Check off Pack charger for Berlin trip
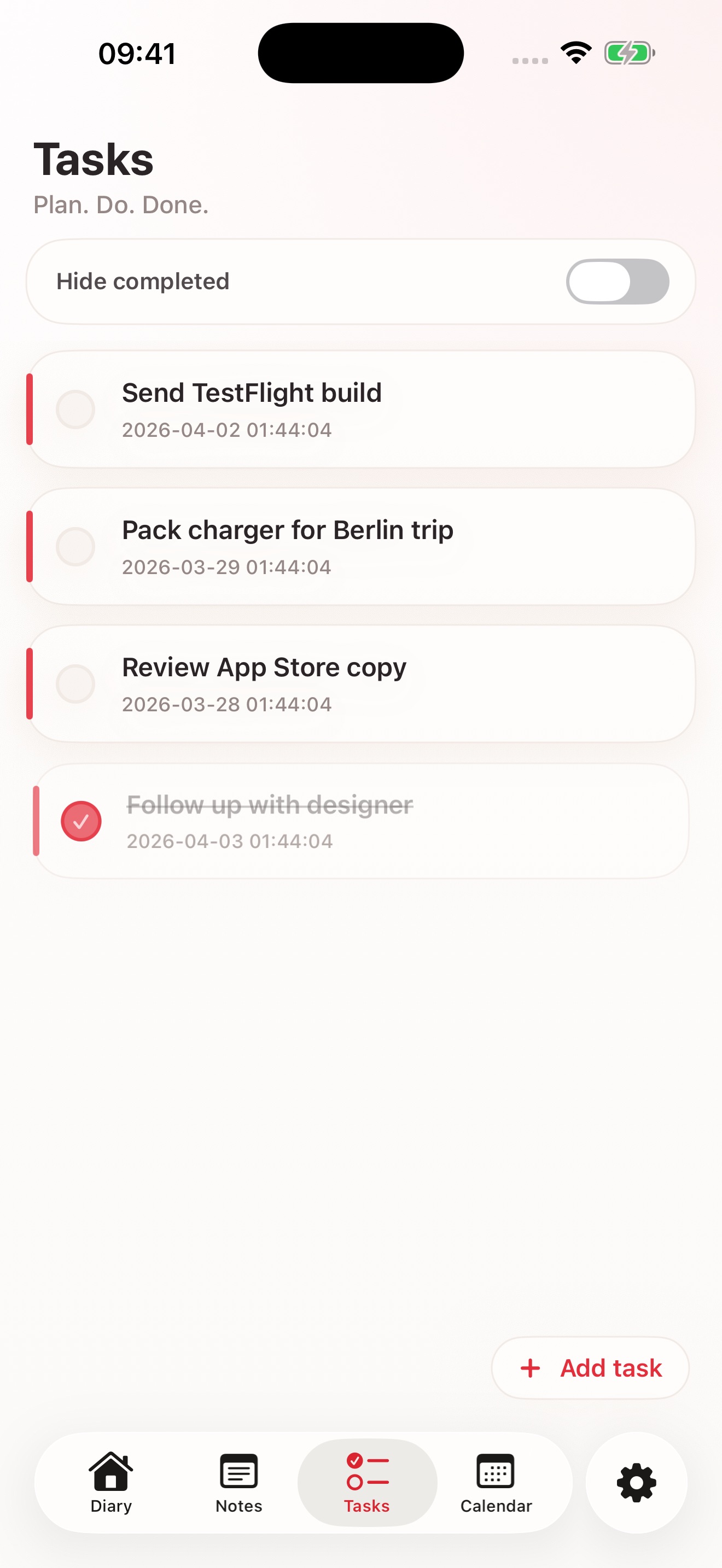This screenshot has height=1568, width=722. pyautogui.click(x=76, y=547)
